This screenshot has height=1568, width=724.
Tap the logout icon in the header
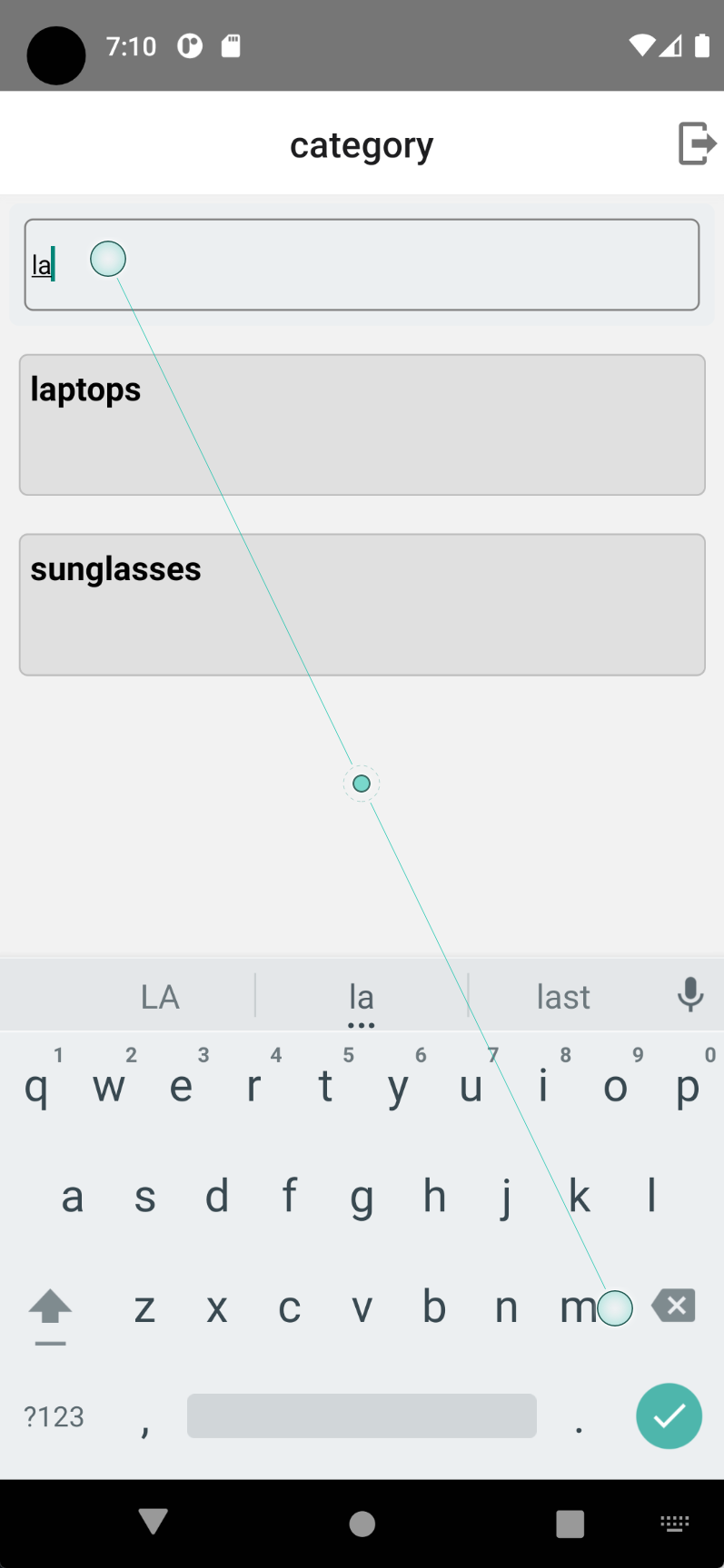tap(697, 143)
